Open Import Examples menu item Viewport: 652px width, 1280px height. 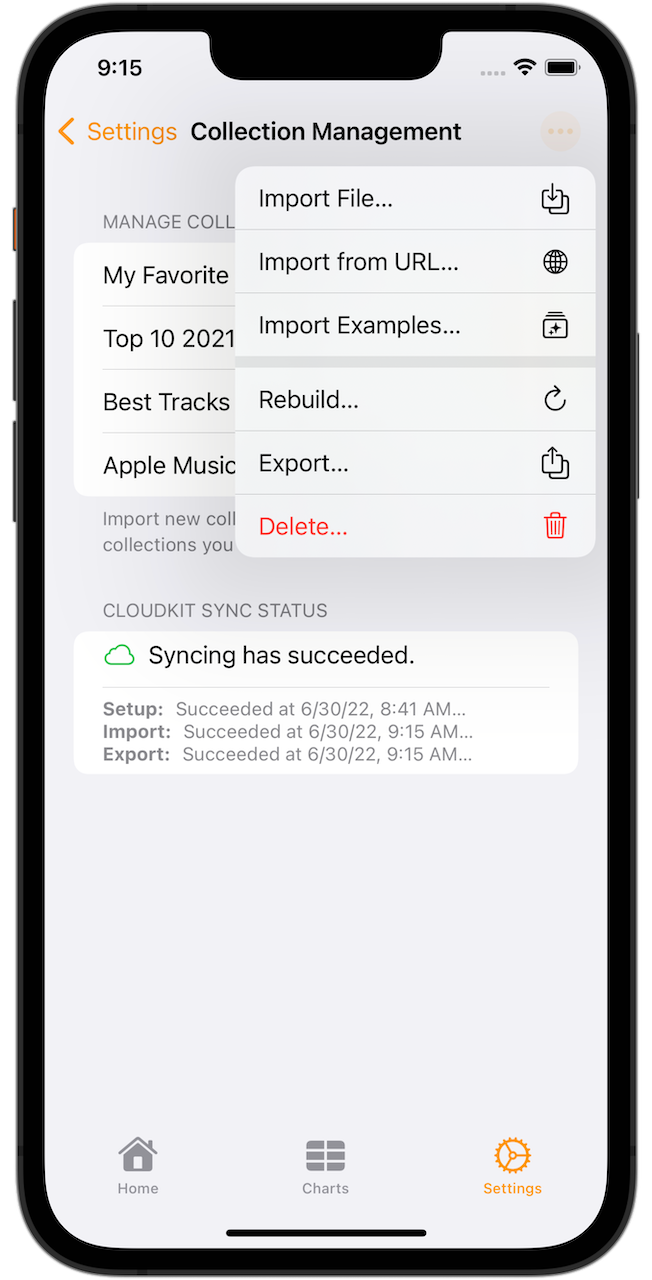[x=414, y=326]
